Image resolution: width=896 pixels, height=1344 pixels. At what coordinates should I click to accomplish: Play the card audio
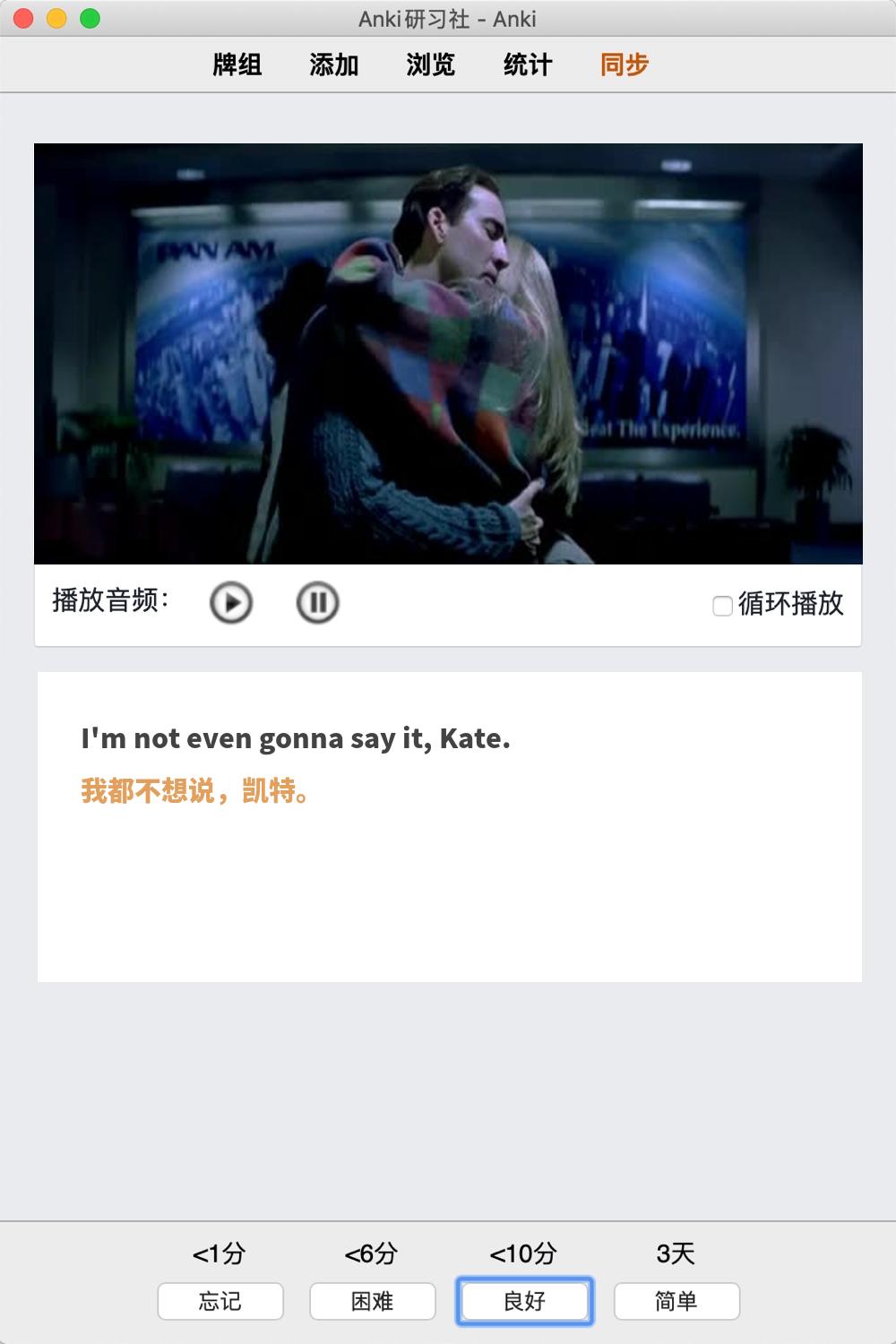pyautogui.click(x=231, y=602)
